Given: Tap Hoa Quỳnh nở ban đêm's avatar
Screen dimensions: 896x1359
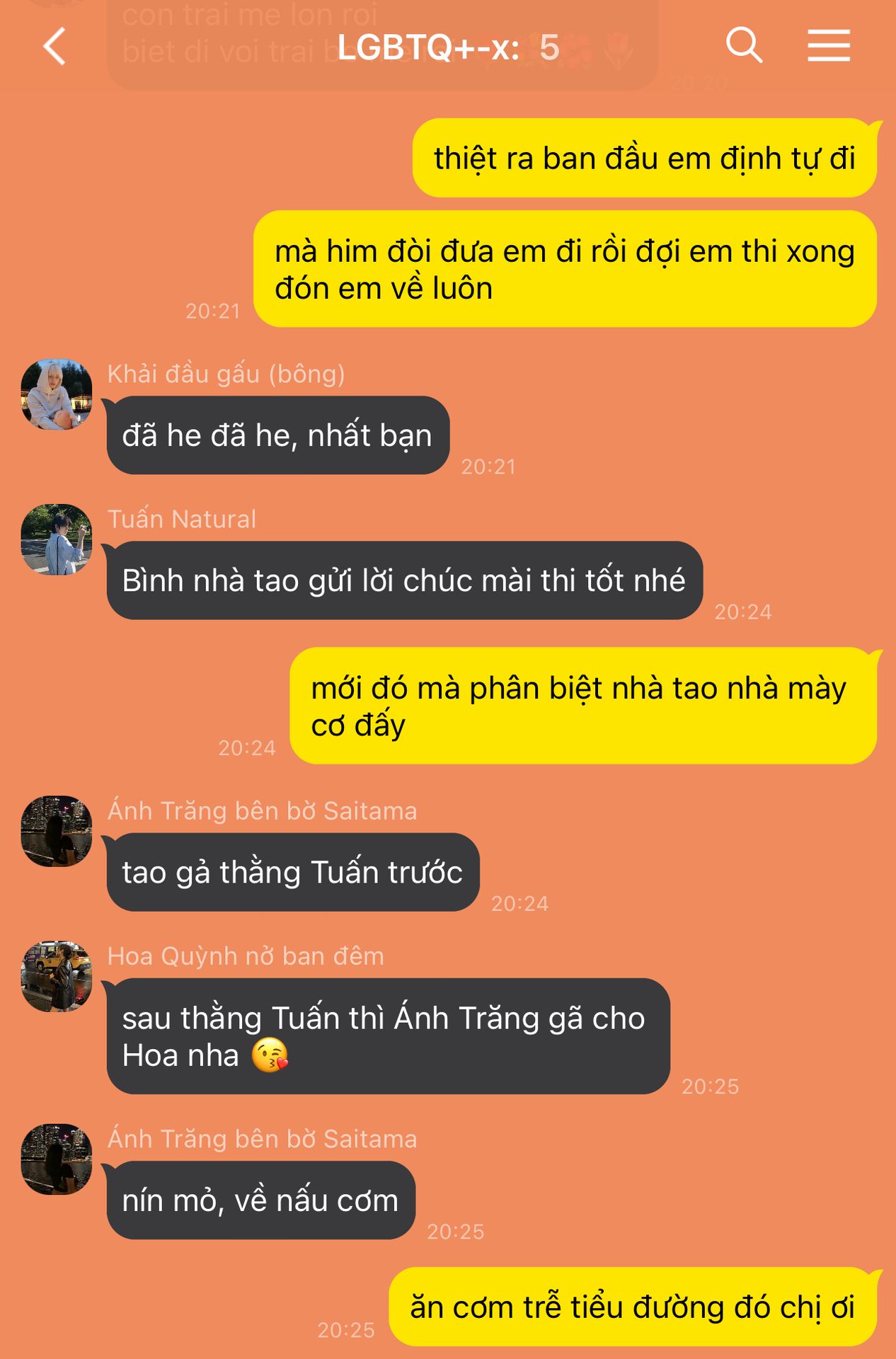Looking at the screenshot, I should 57,976.
